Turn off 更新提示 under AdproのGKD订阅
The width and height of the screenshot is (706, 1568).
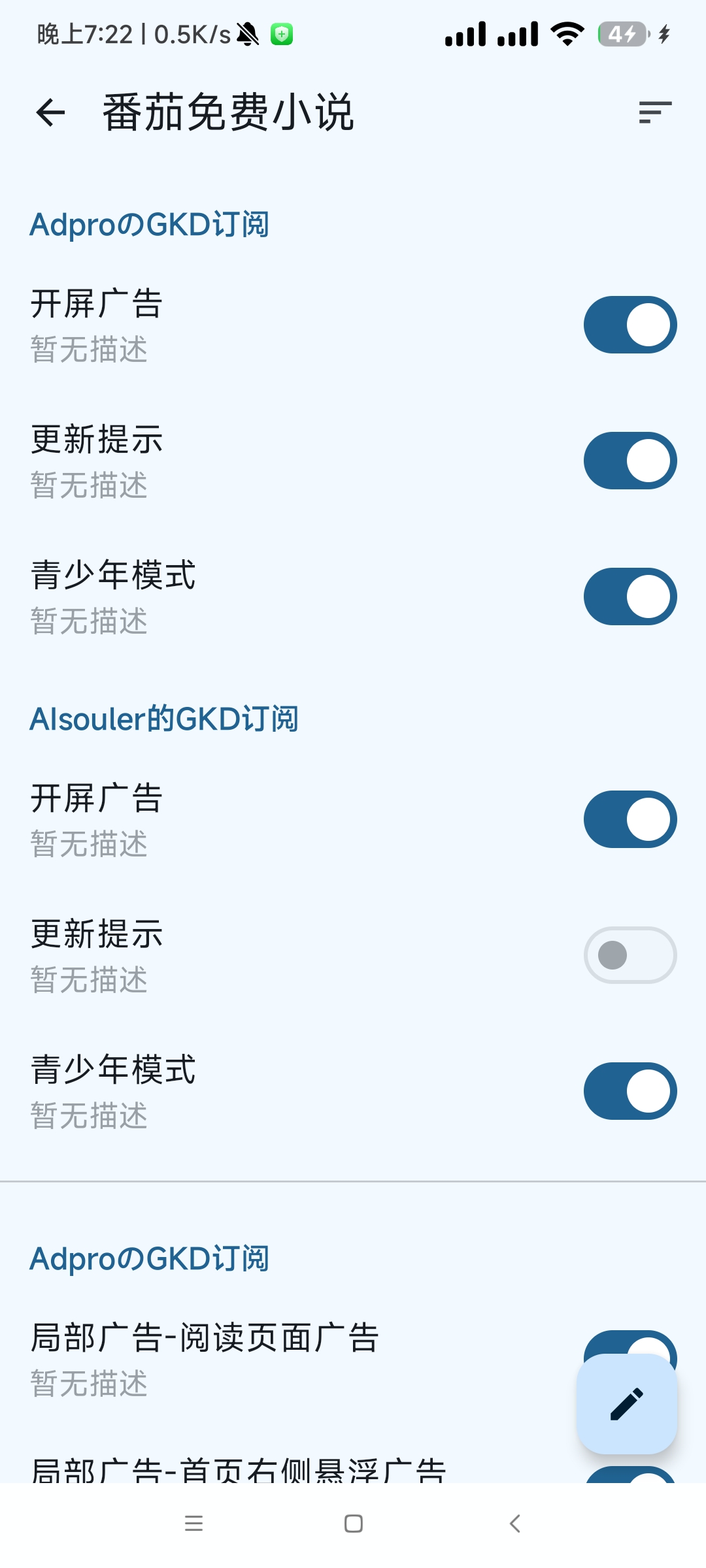pyautogui.click(x=630, y=461)
